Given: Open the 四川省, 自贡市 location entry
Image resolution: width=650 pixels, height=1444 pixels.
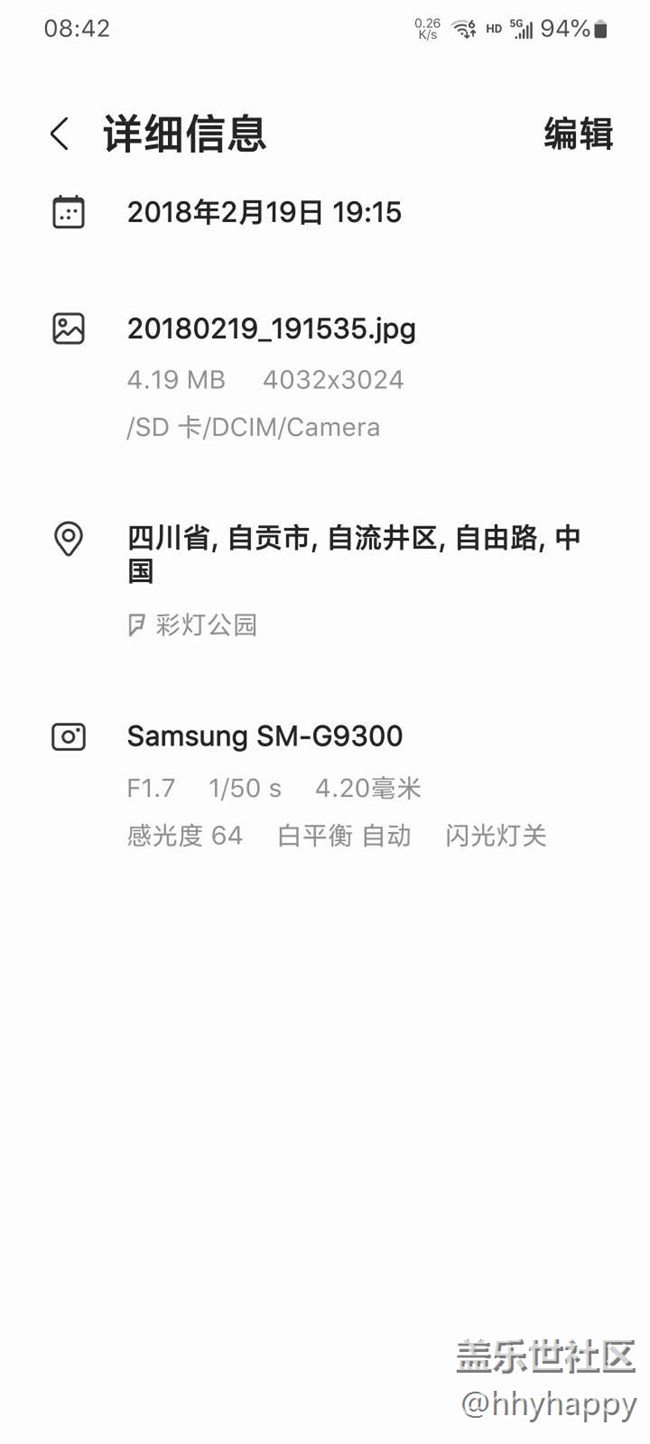Looking at the screenshot, I should click(353, 554).
